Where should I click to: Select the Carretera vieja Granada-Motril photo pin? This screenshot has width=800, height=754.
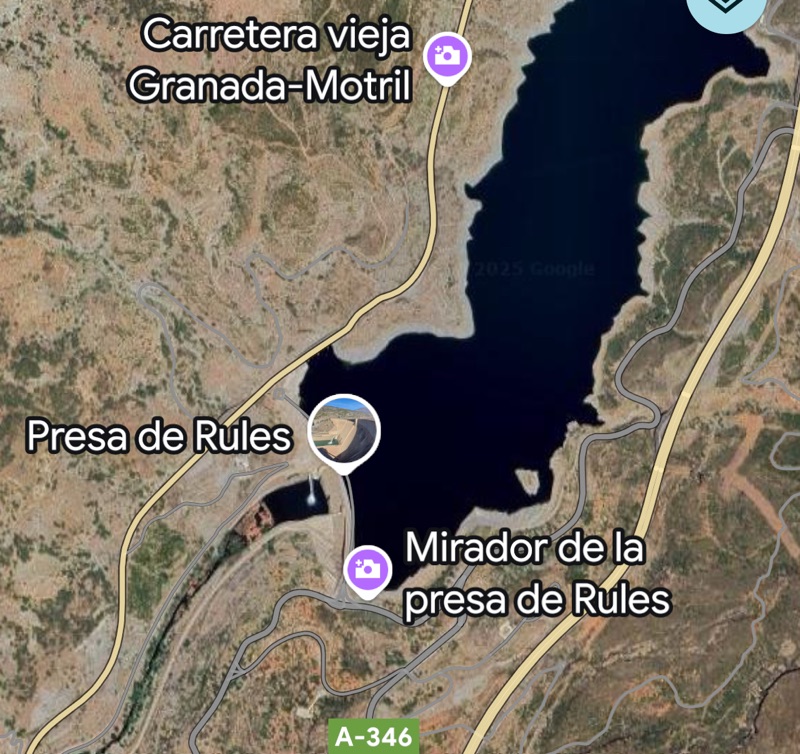pos(447,55)
